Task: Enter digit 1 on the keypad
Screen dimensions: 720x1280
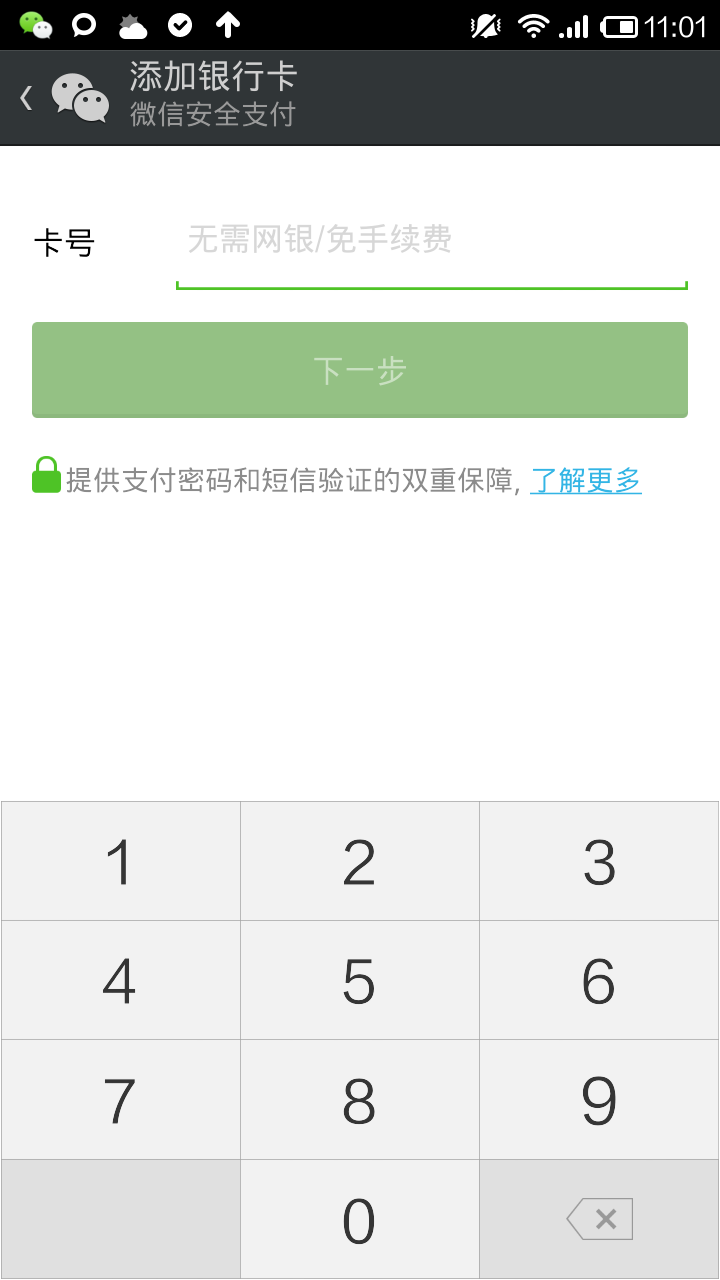Action: (x=120, y=861)
